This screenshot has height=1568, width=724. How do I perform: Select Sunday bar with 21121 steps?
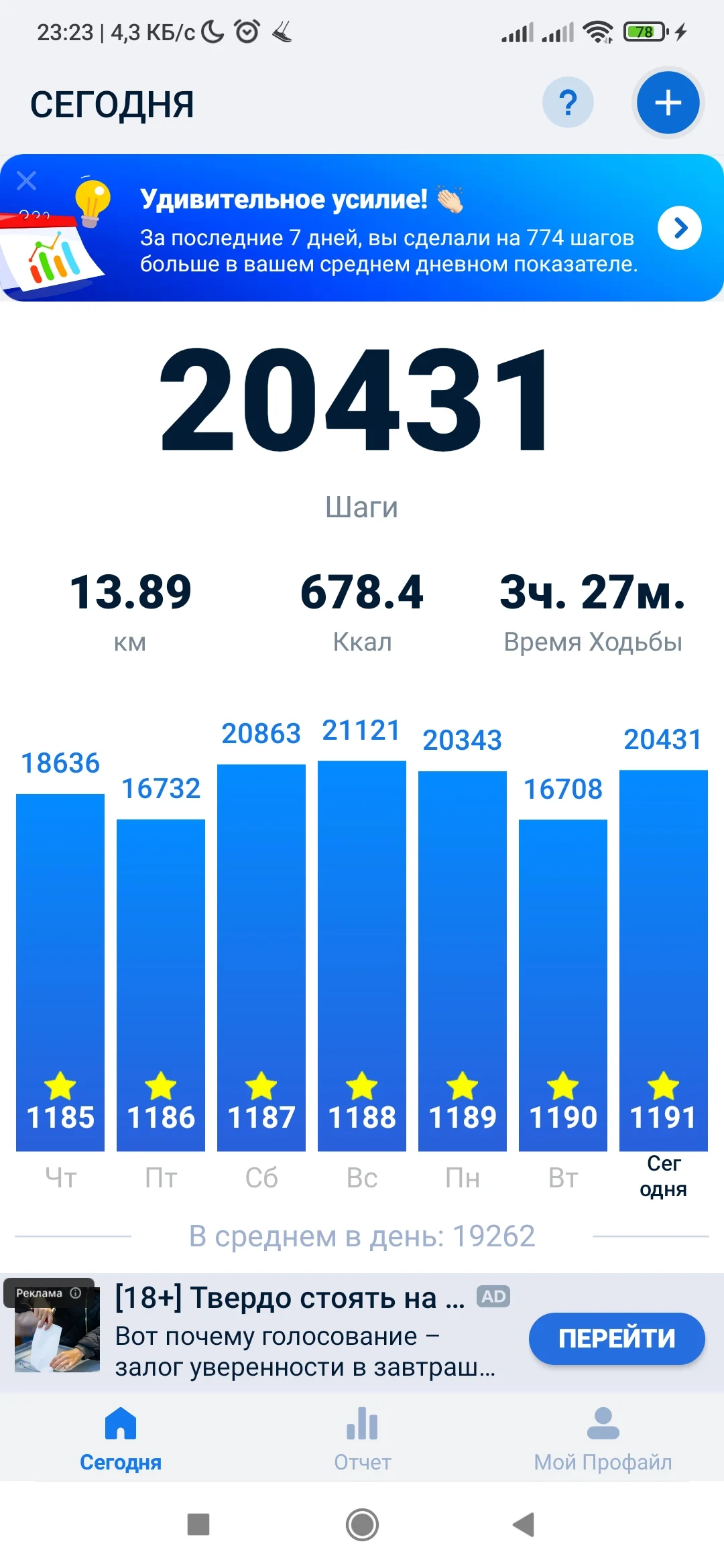click(x=362, y=956)
